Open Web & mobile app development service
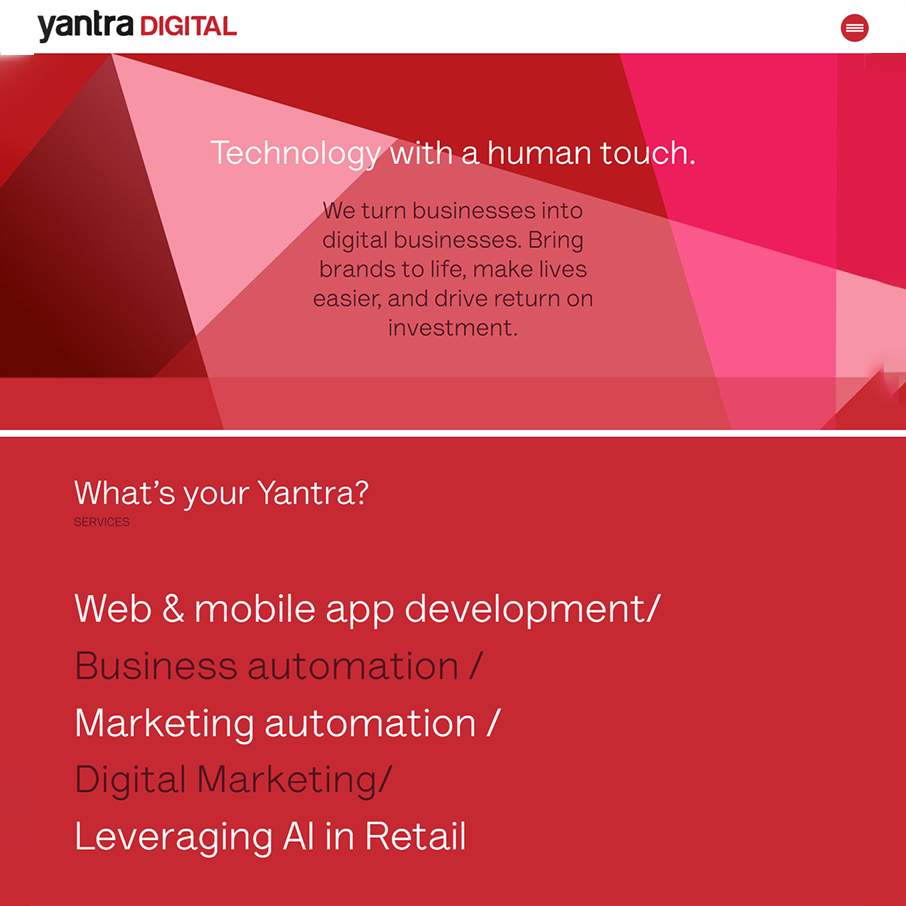 coord(367,608)
